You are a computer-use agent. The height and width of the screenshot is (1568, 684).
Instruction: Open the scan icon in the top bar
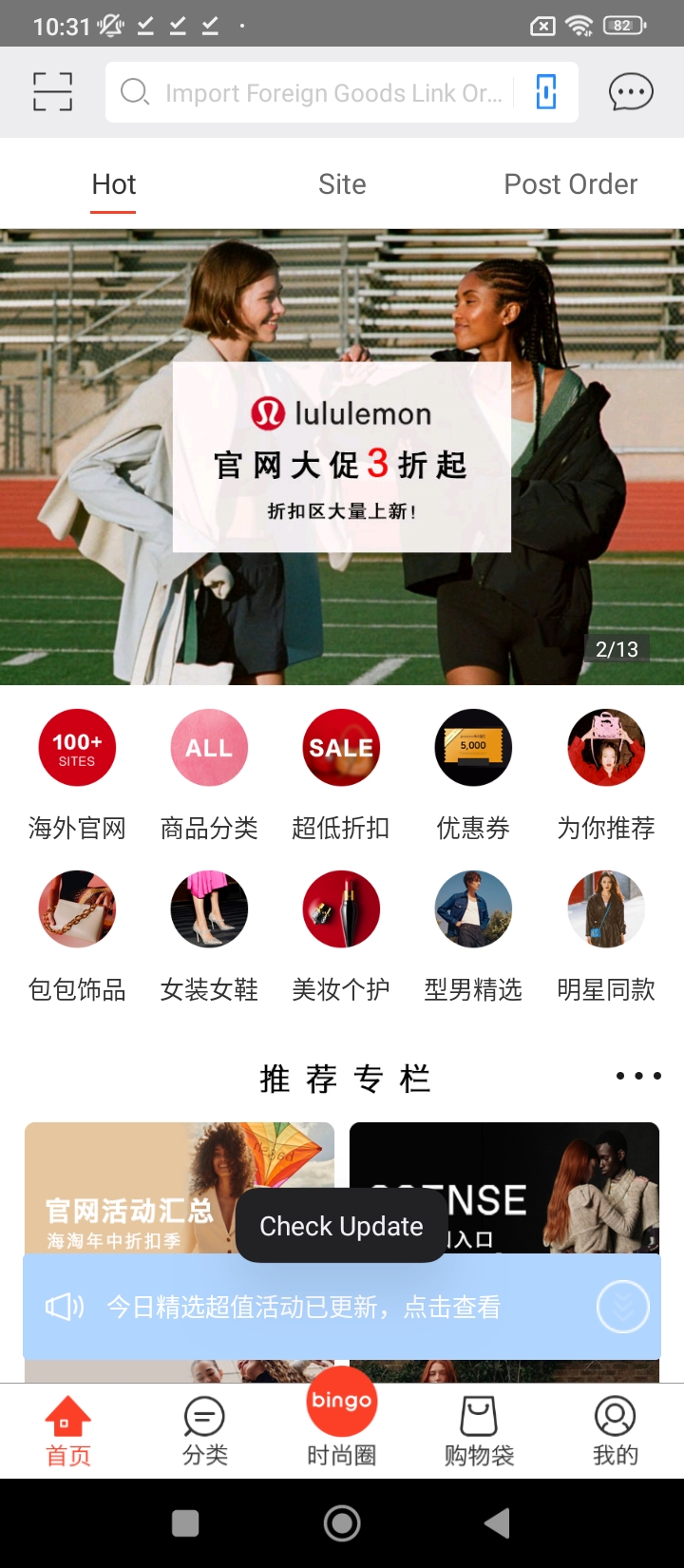coord(52,92)
